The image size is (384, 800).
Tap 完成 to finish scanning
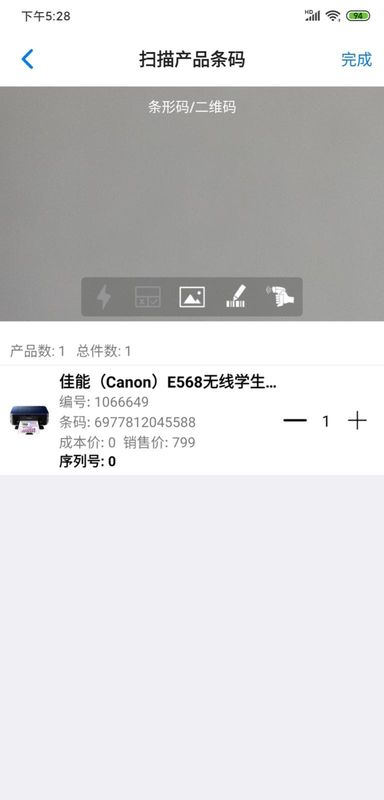click(x=356, y=59)
